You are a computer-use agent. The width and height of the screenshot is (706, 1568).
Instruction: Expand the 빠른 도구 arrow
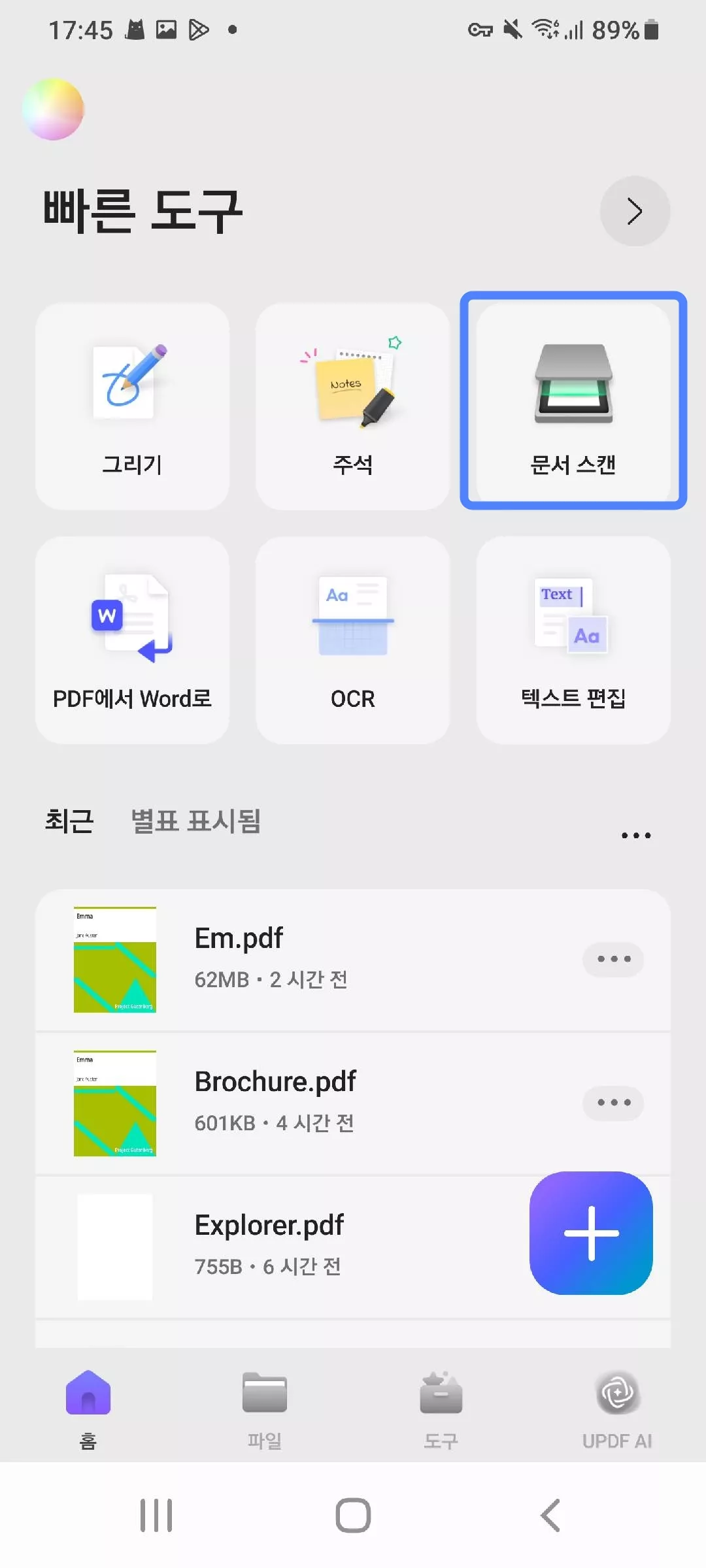click(x=634, y=211)
